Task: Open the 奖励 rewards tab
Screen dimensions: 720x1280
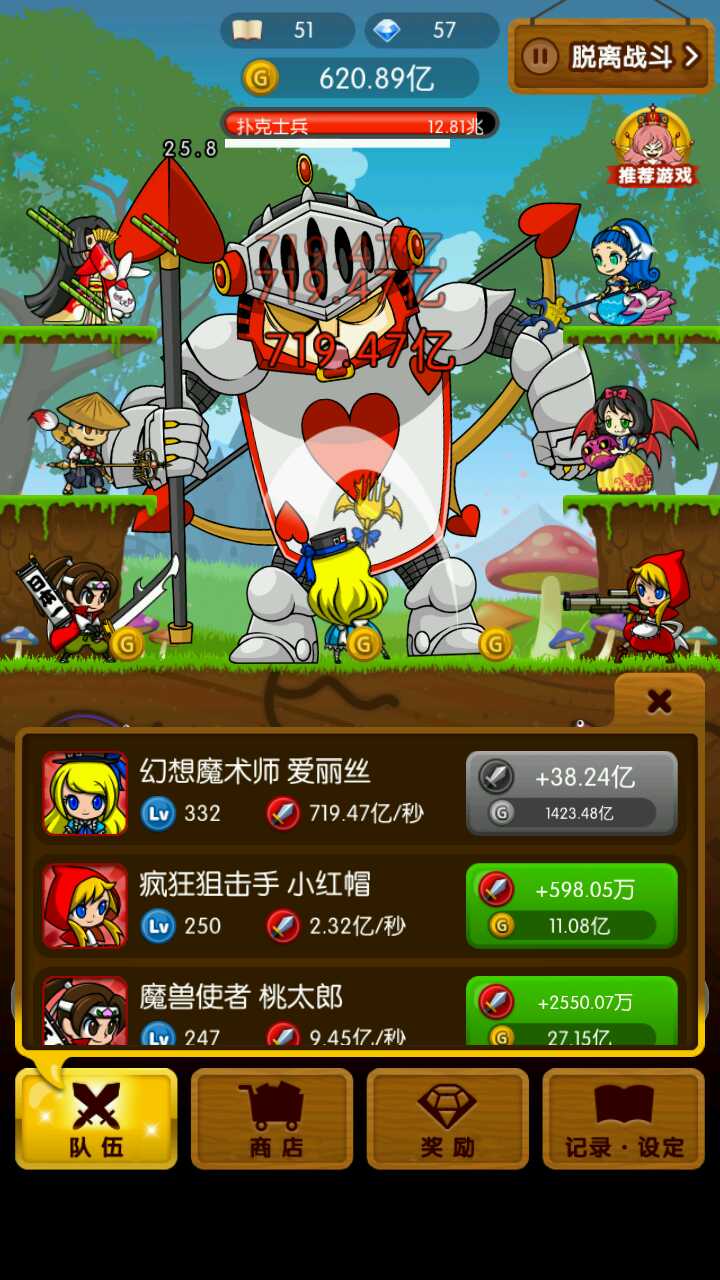Action: point(447,1118)
